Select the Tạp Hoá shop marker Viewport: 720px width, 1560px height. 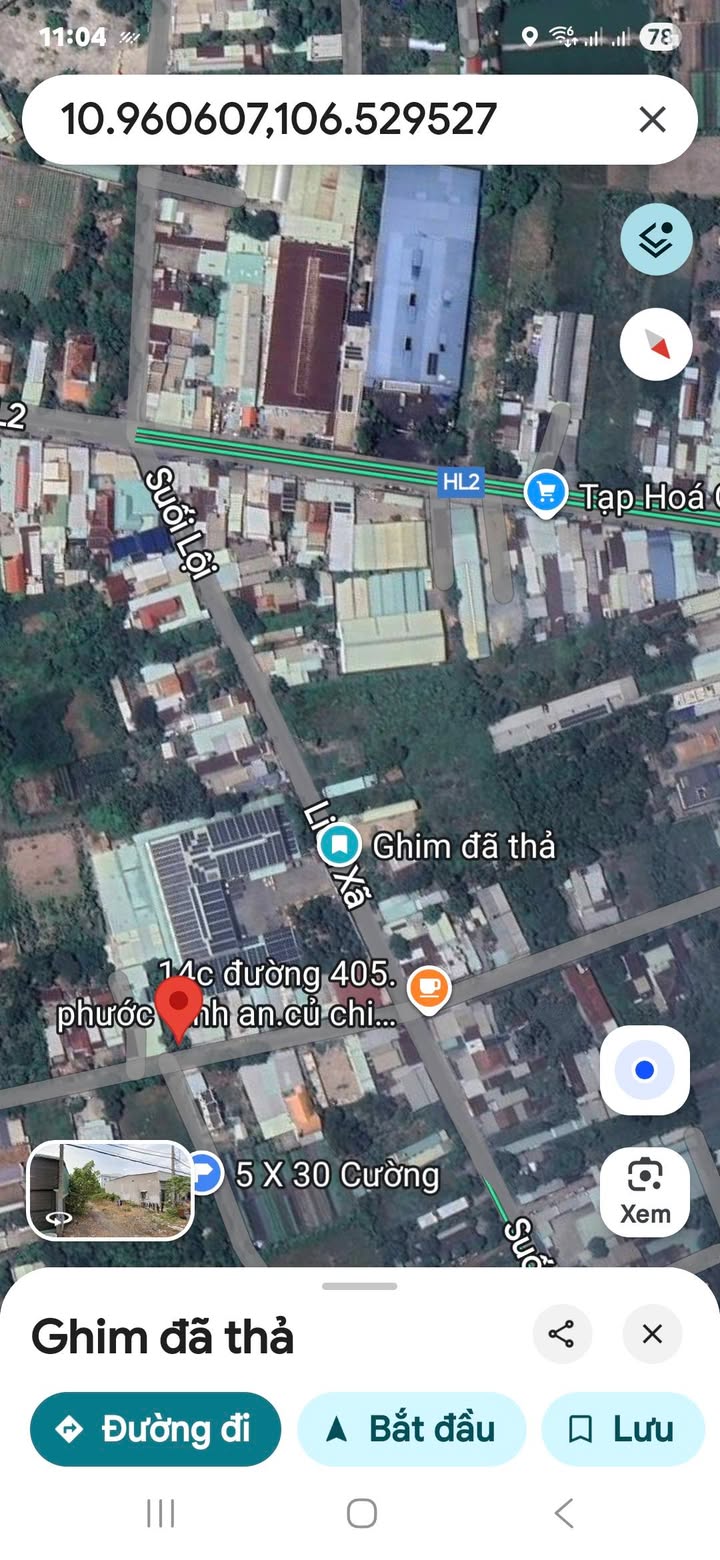coord(546,493)
